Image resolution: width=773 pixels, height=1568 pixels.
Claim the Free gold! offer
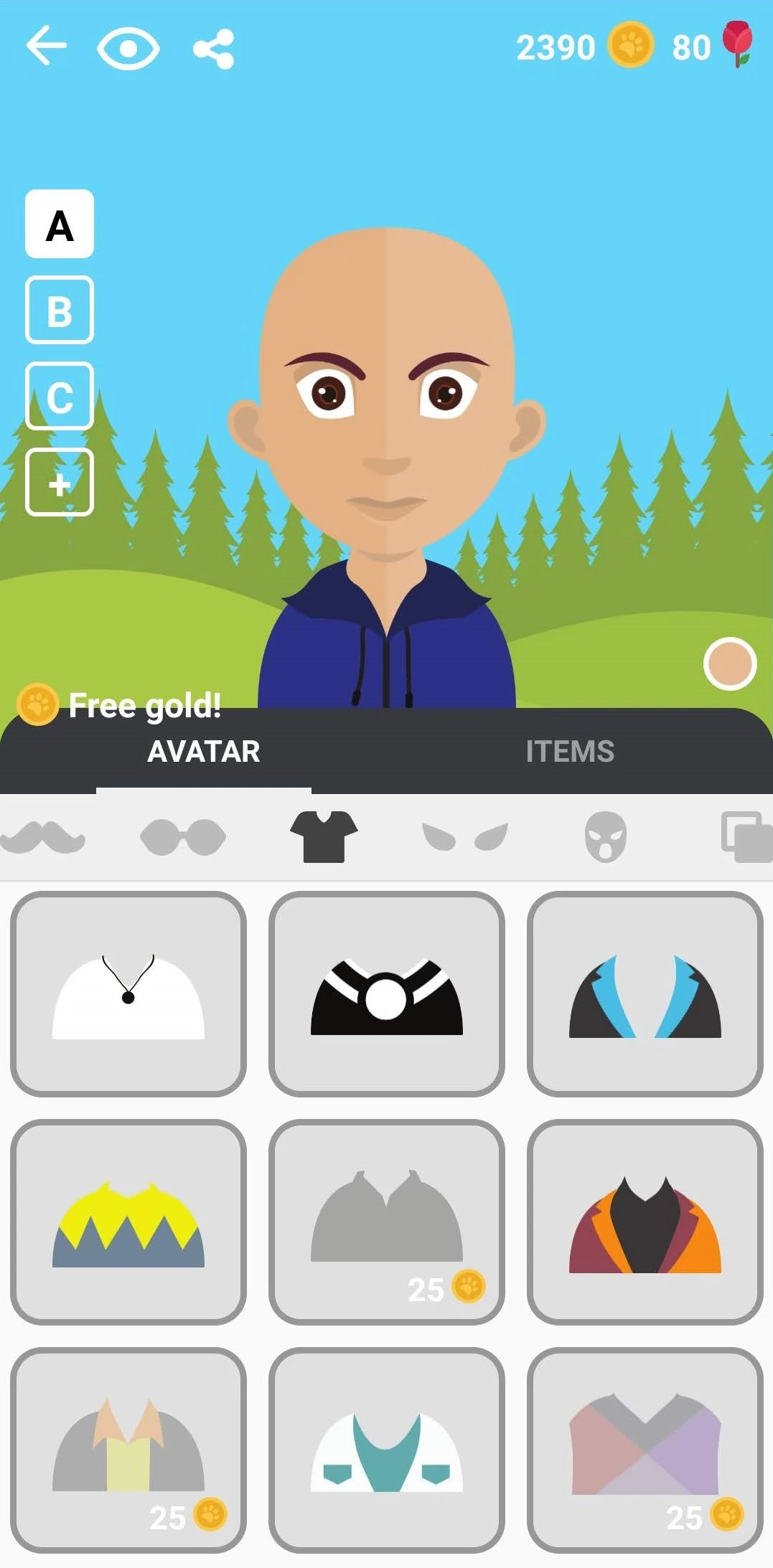[121, 705]
